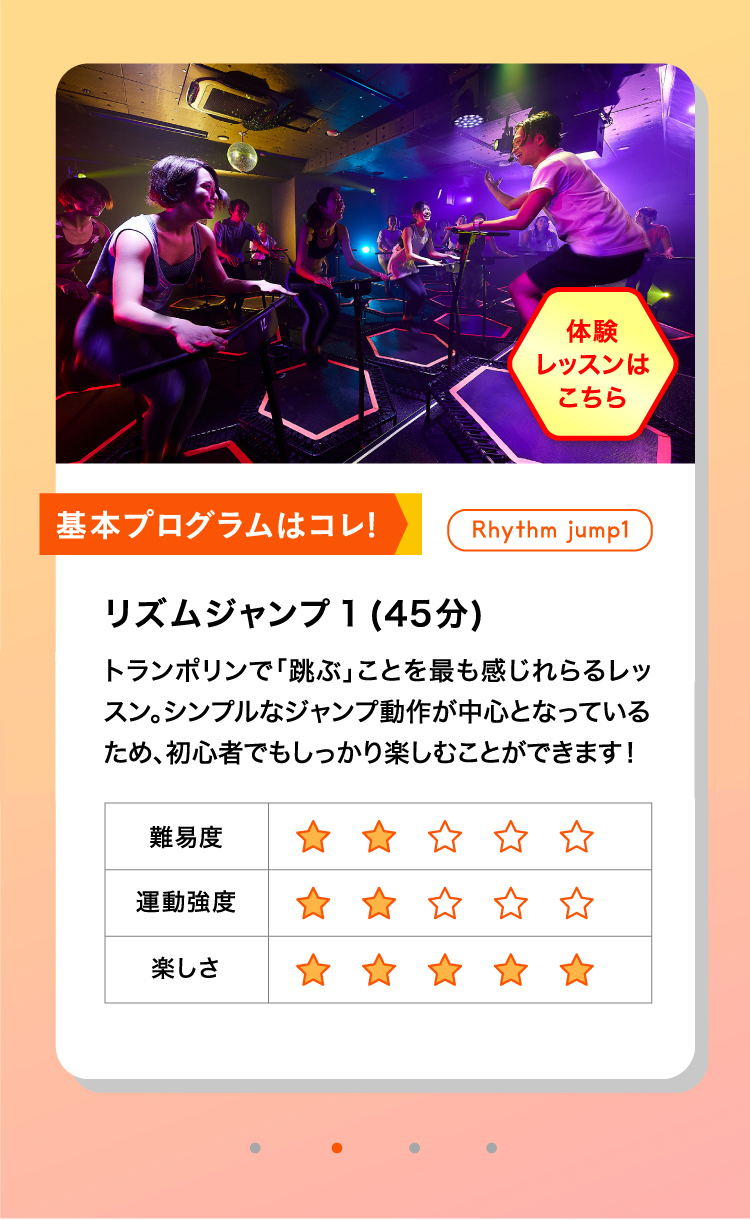Go to the fourth carousel page dot
This screenshot has height=1221, width=750.
pos(492,1148)
